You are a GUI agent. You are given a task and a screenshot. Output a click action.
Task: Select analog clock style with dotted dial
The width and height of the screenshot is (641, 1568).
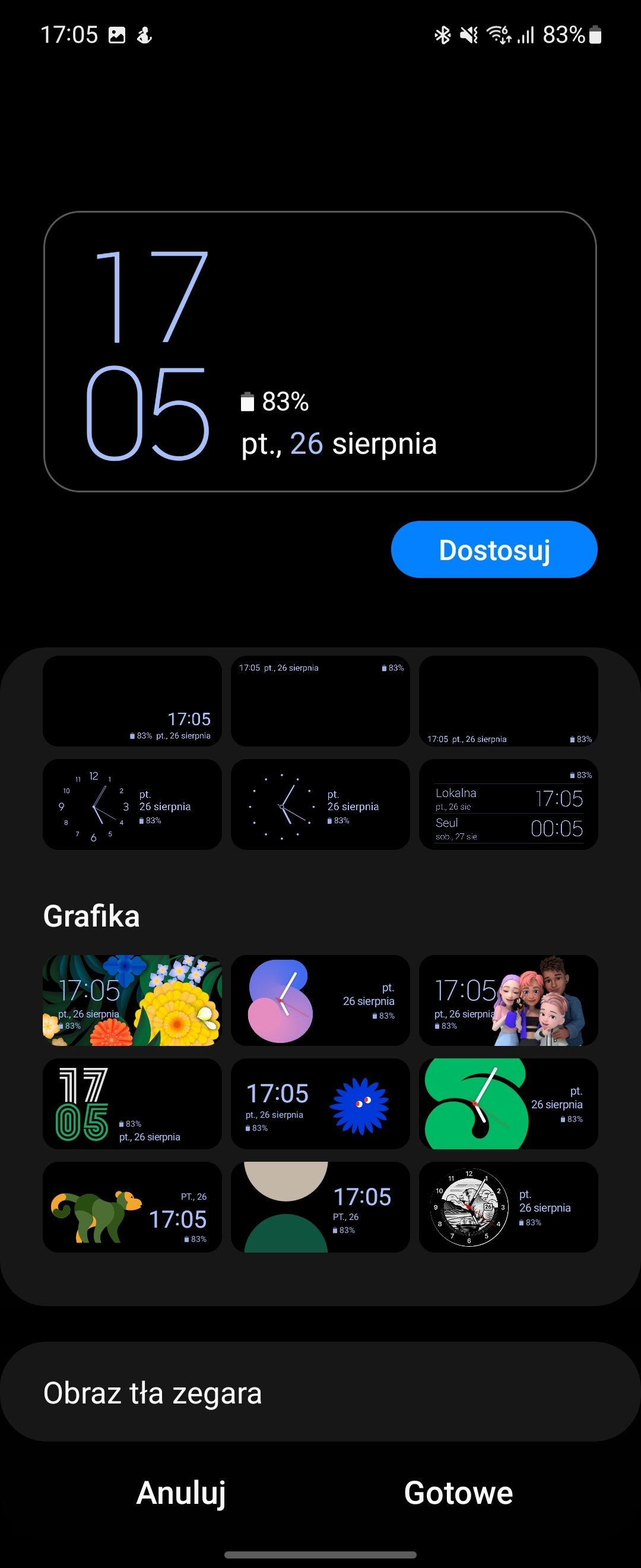(x=320, y=804)
